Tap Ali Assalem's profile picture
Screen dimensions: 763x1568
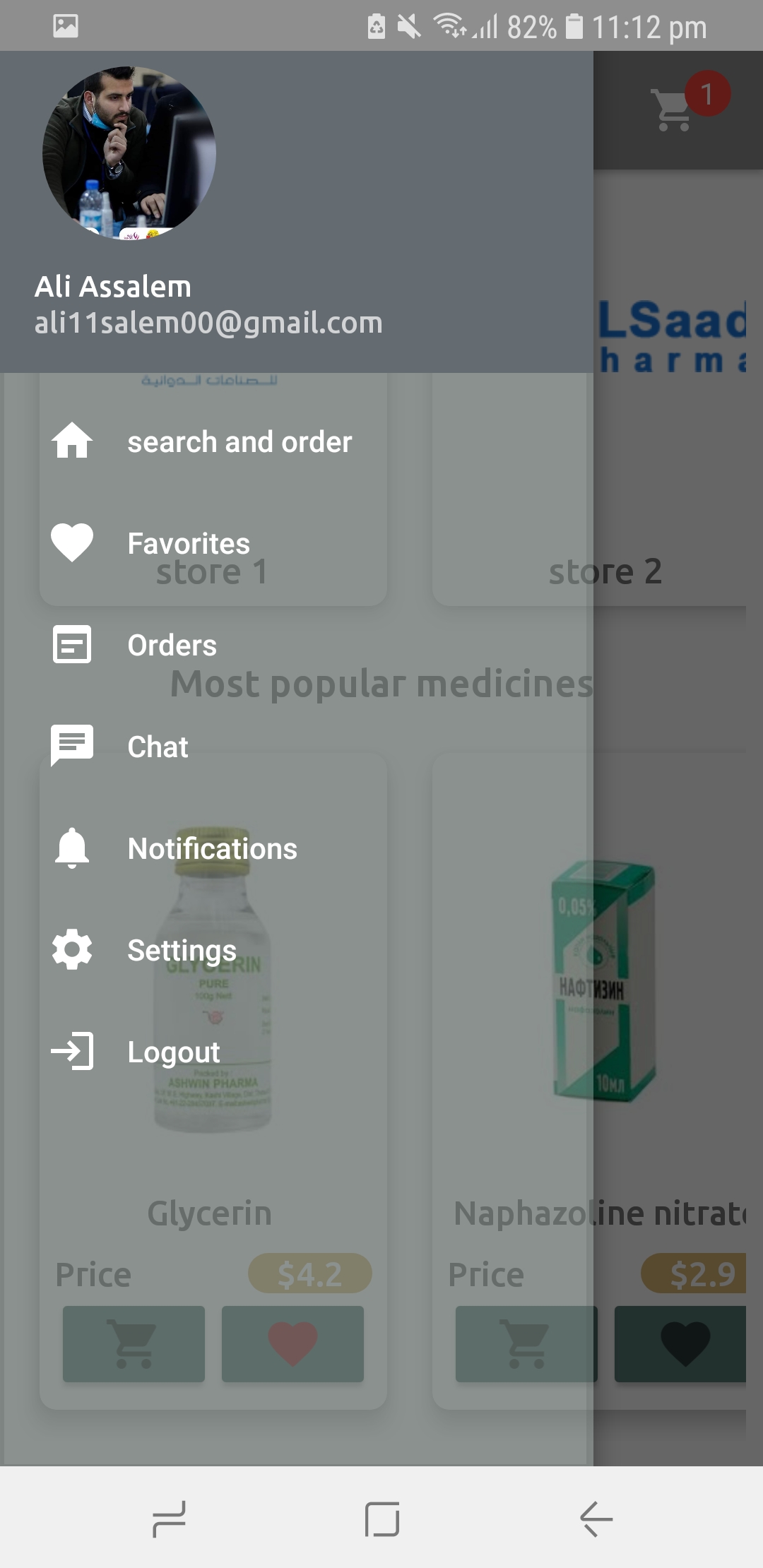pos(129,153)
